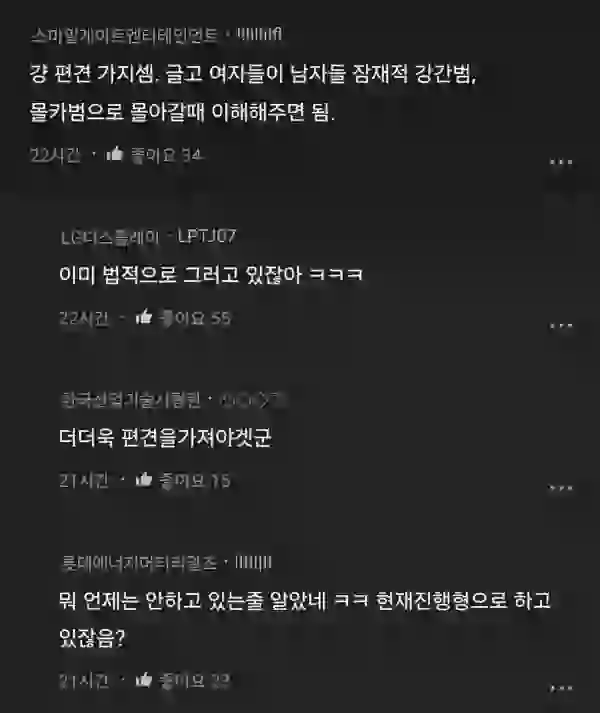600x713 pixels.
Task: Open more options for the LG디스플레이 reply
Action: pos(562,326)
